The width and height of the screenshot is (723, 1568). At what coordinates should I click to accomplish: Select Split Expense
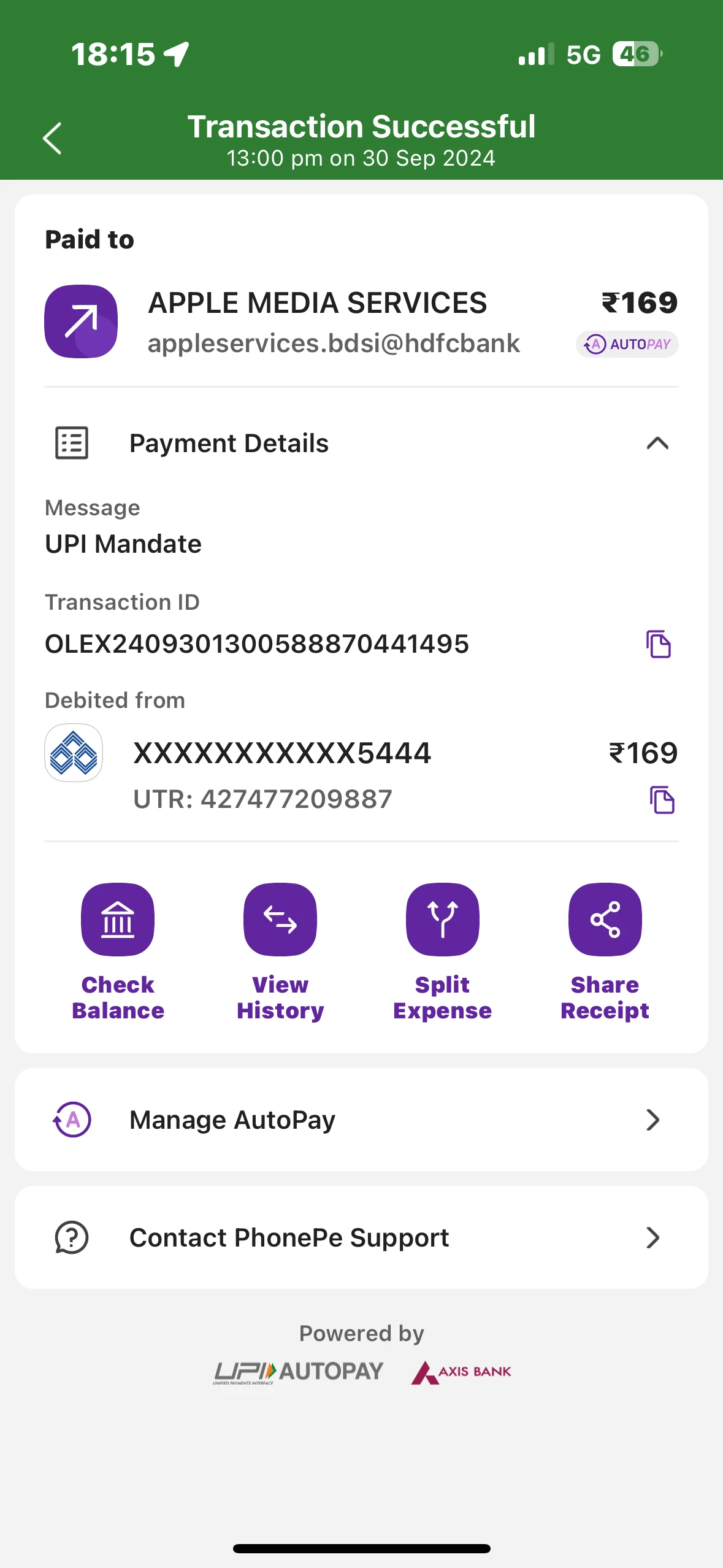(x=442, y=920)
